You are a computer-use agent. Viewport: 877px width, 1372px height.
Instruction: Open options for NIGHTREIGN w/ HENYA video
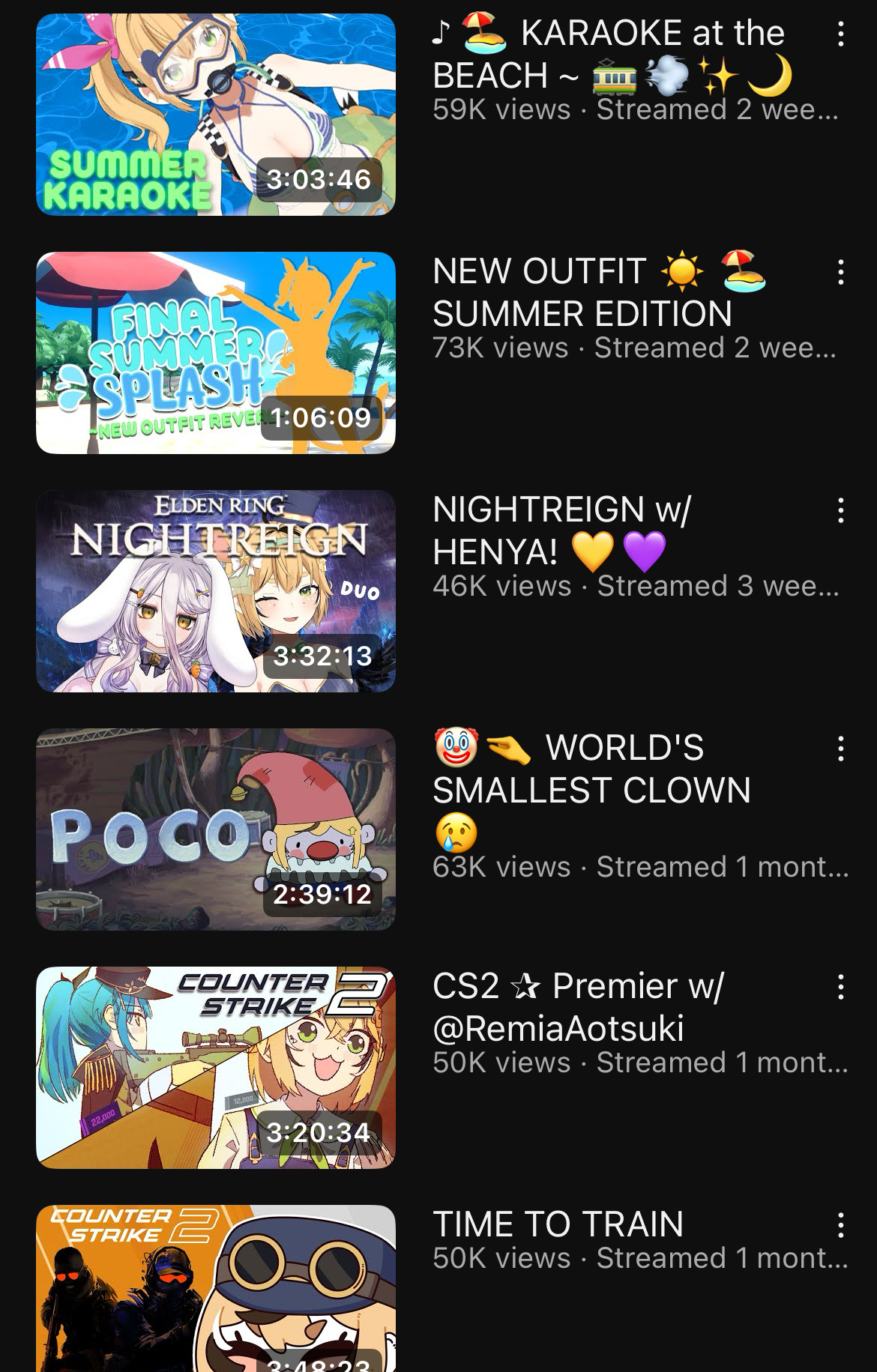(x=840, y=510)
